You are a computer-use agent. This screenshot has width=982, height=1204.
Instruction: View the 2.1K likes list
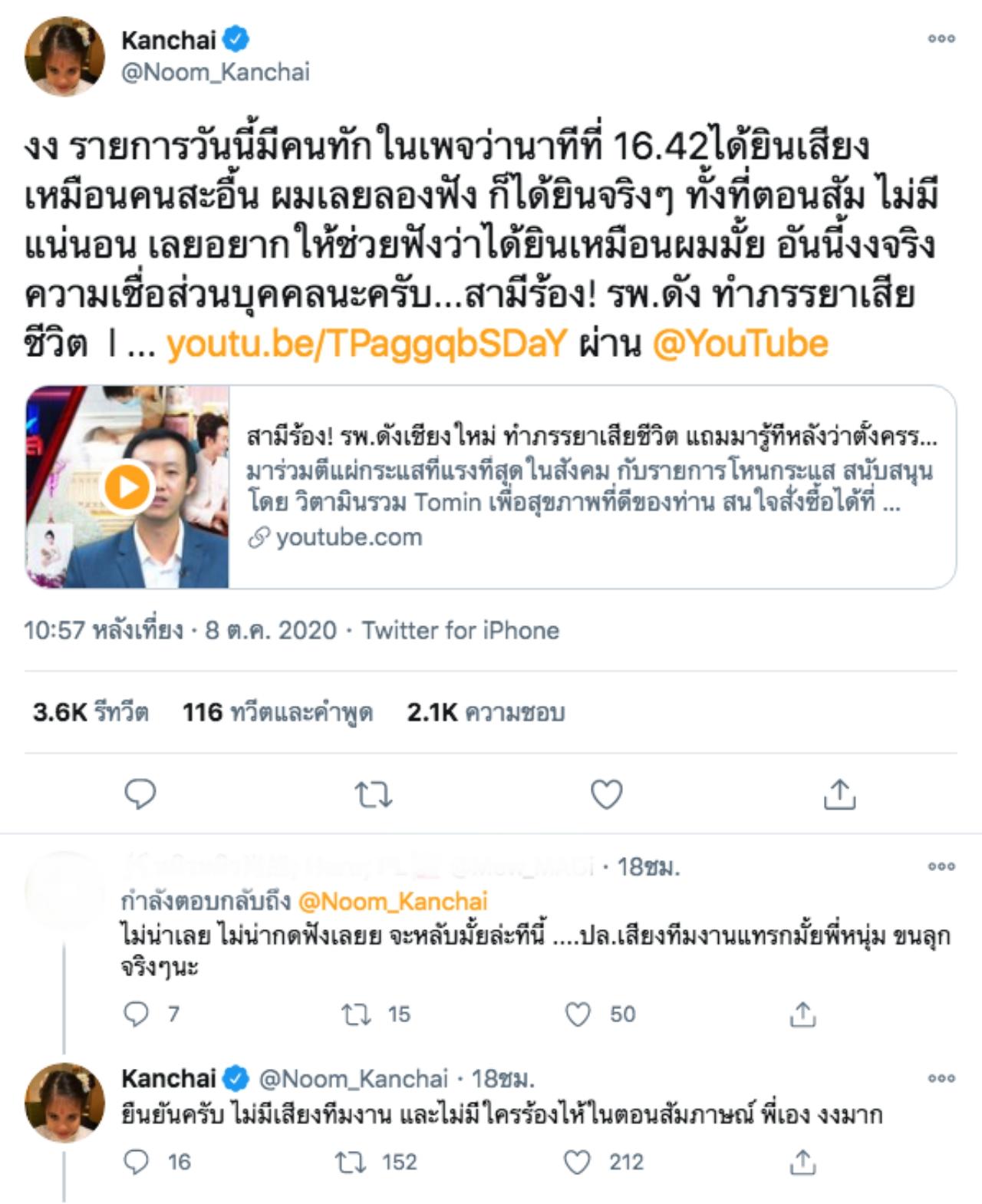point(485,712)
